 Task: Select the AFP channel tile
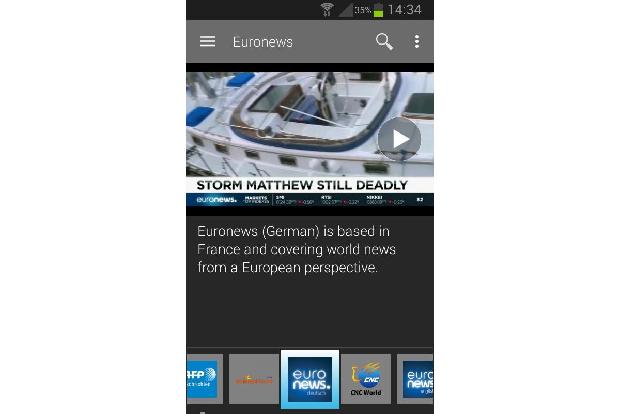click(x=202, y=380)
